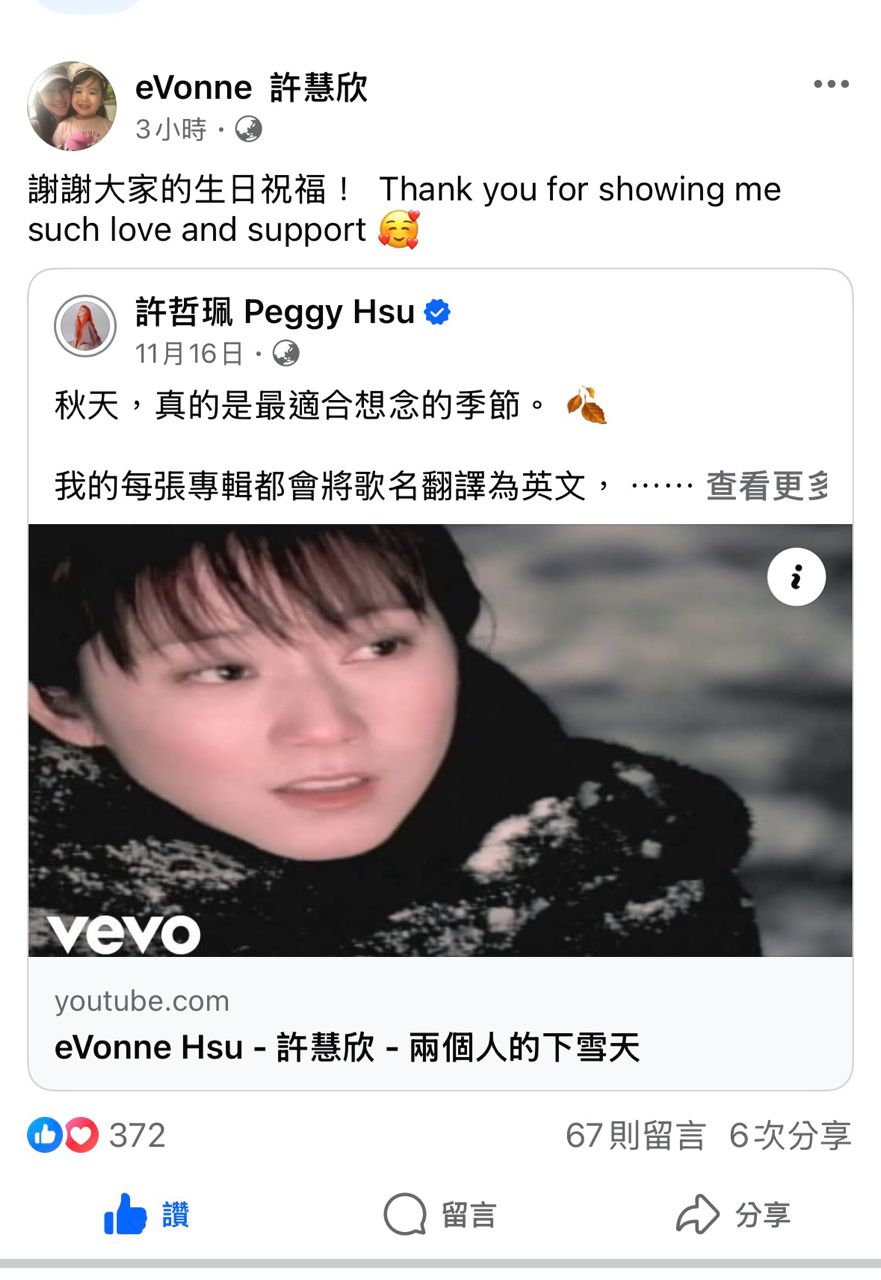View the 372 reactions list

pos(97,1135)
